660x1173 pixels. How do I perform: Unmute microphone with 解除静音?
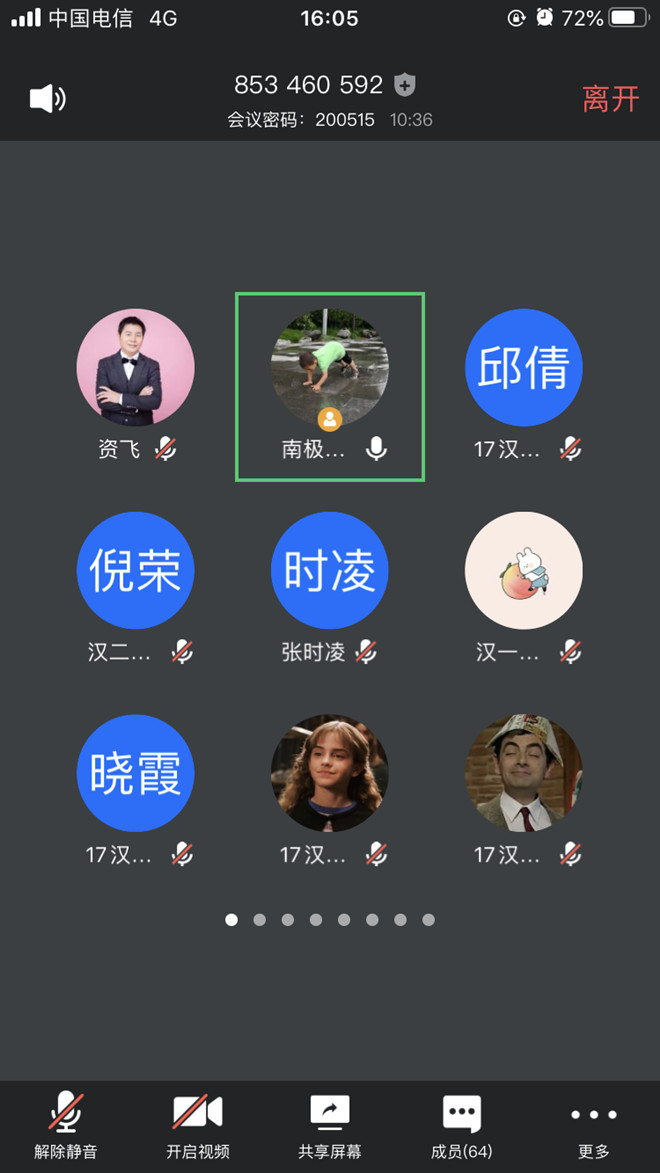pos(66,1125)
